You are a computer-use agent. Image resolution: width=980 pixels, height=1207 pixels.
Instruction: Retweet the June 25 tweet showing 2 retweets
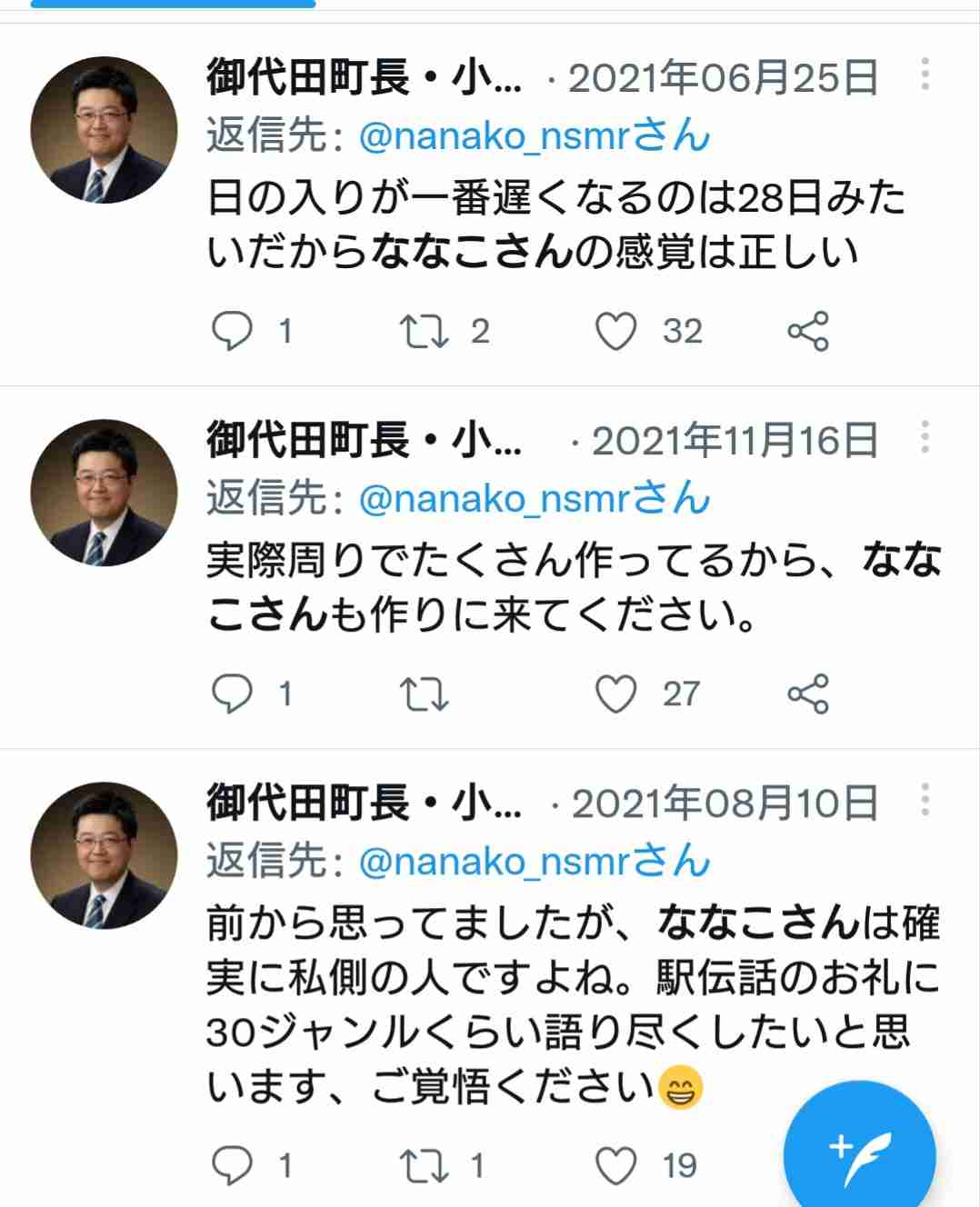click(429, 330)
